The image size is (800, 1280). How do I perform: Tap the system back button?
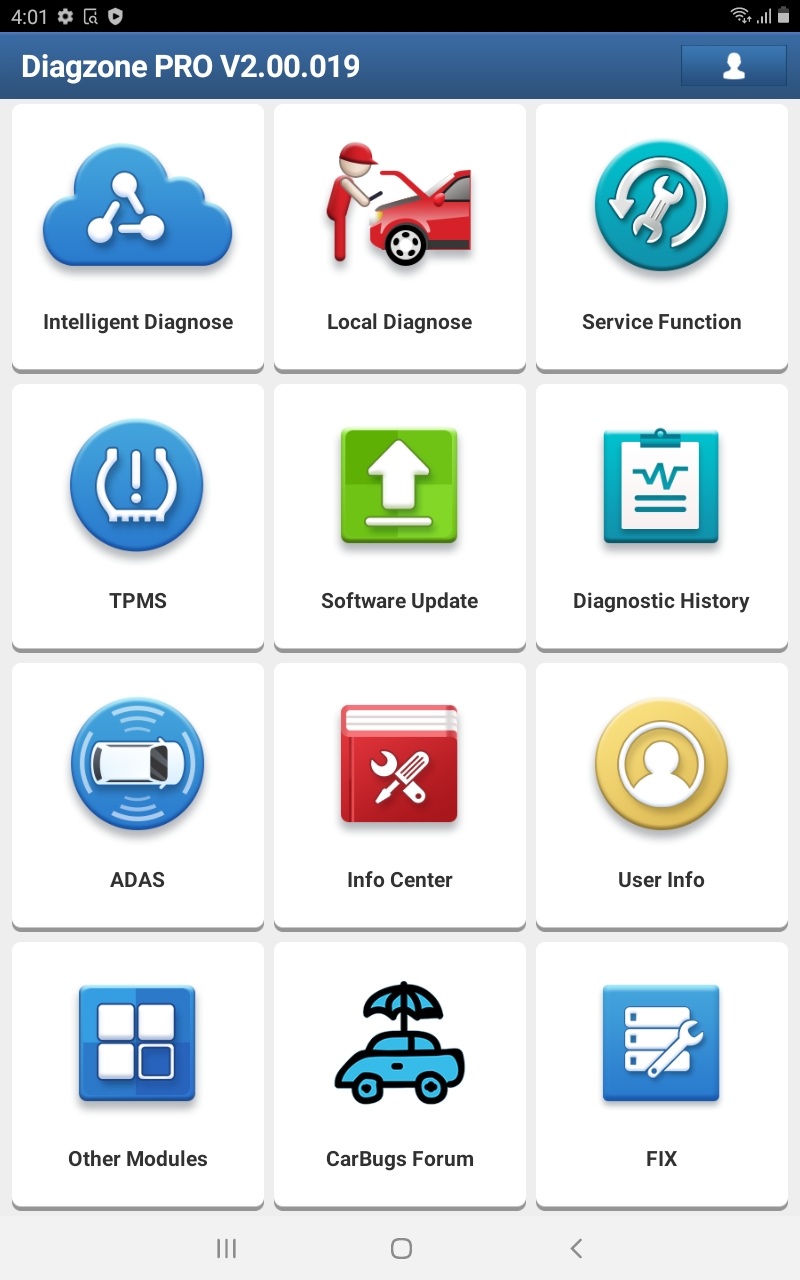(576, 1248)
